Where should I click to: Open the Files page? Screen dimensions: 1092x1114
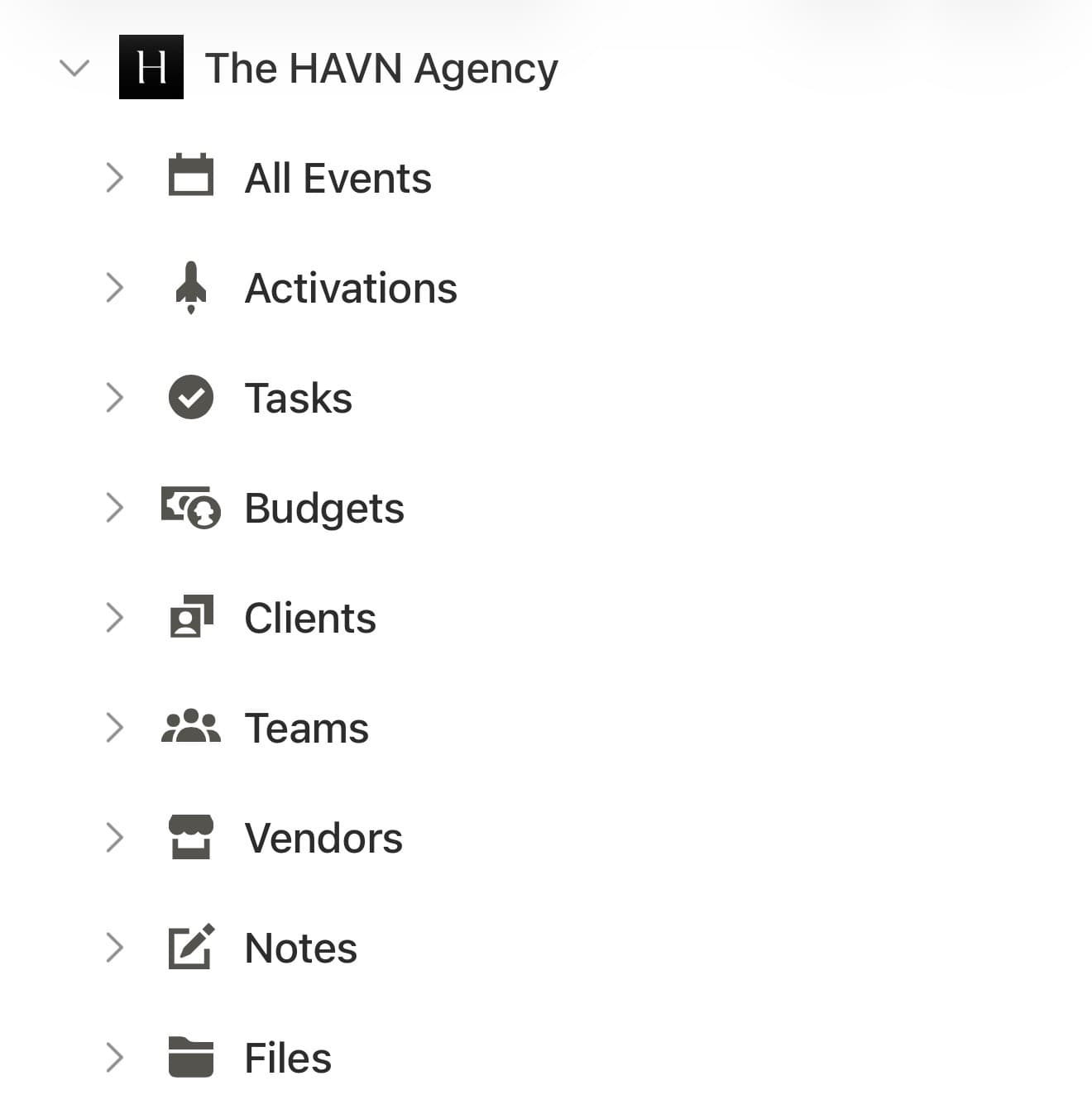(287, 1058)
